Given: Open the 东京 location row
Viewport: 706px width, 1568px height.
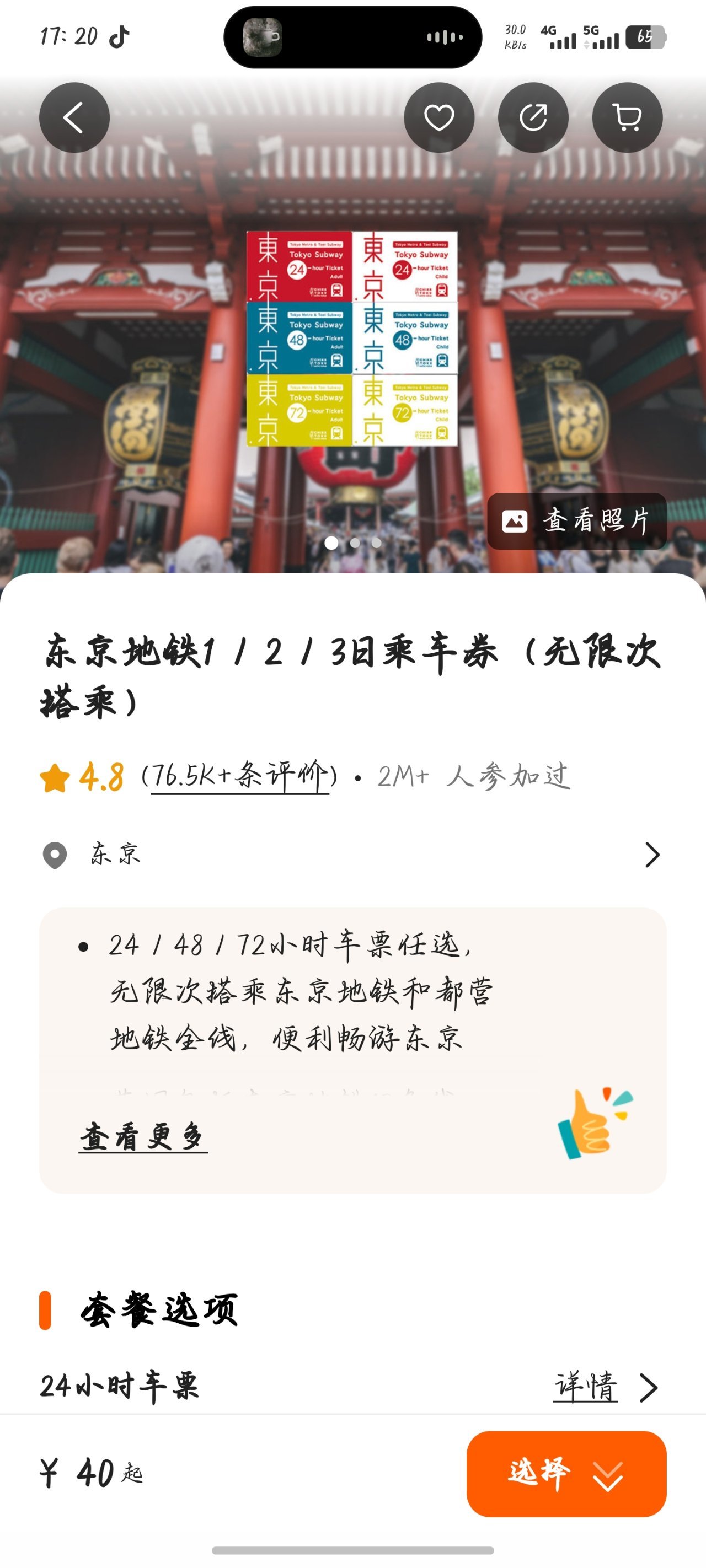Looking at the screenshot, I should pos(352,855).
